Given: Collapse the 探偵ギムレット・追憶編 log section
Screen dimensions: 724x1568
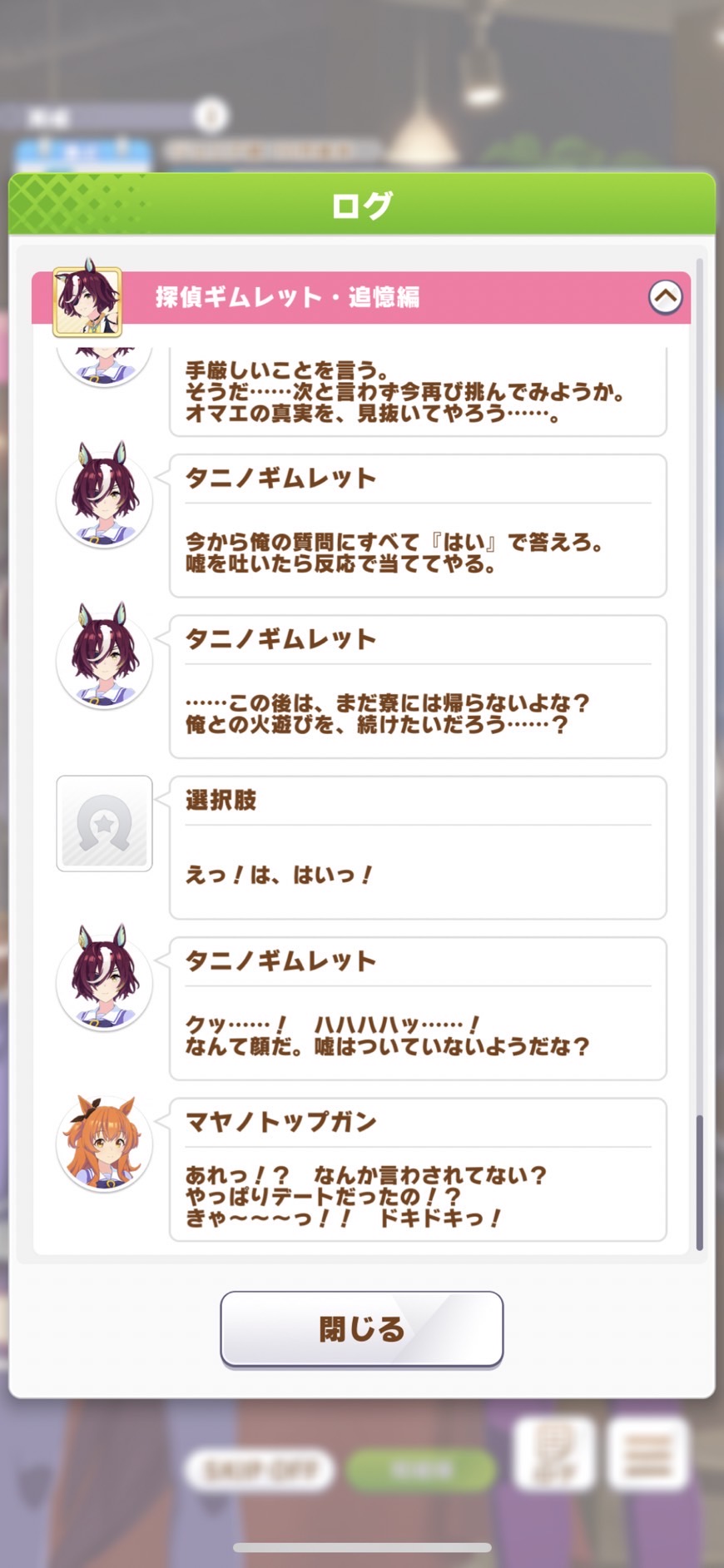Looking at the screenshot, I should [665, 297].
